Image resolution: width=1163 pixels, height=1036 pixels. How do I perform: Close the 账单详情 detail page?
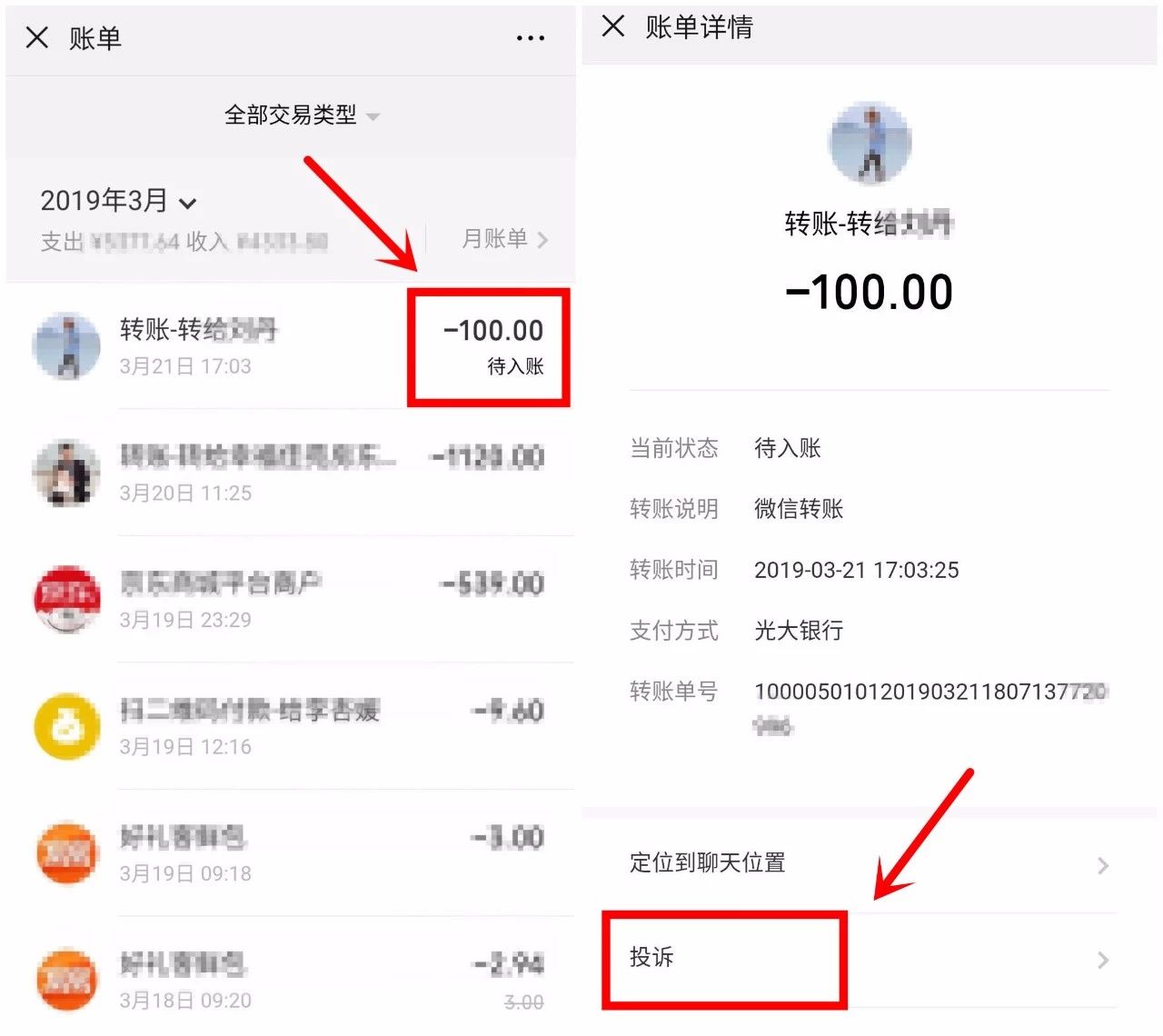coord(613,26)
